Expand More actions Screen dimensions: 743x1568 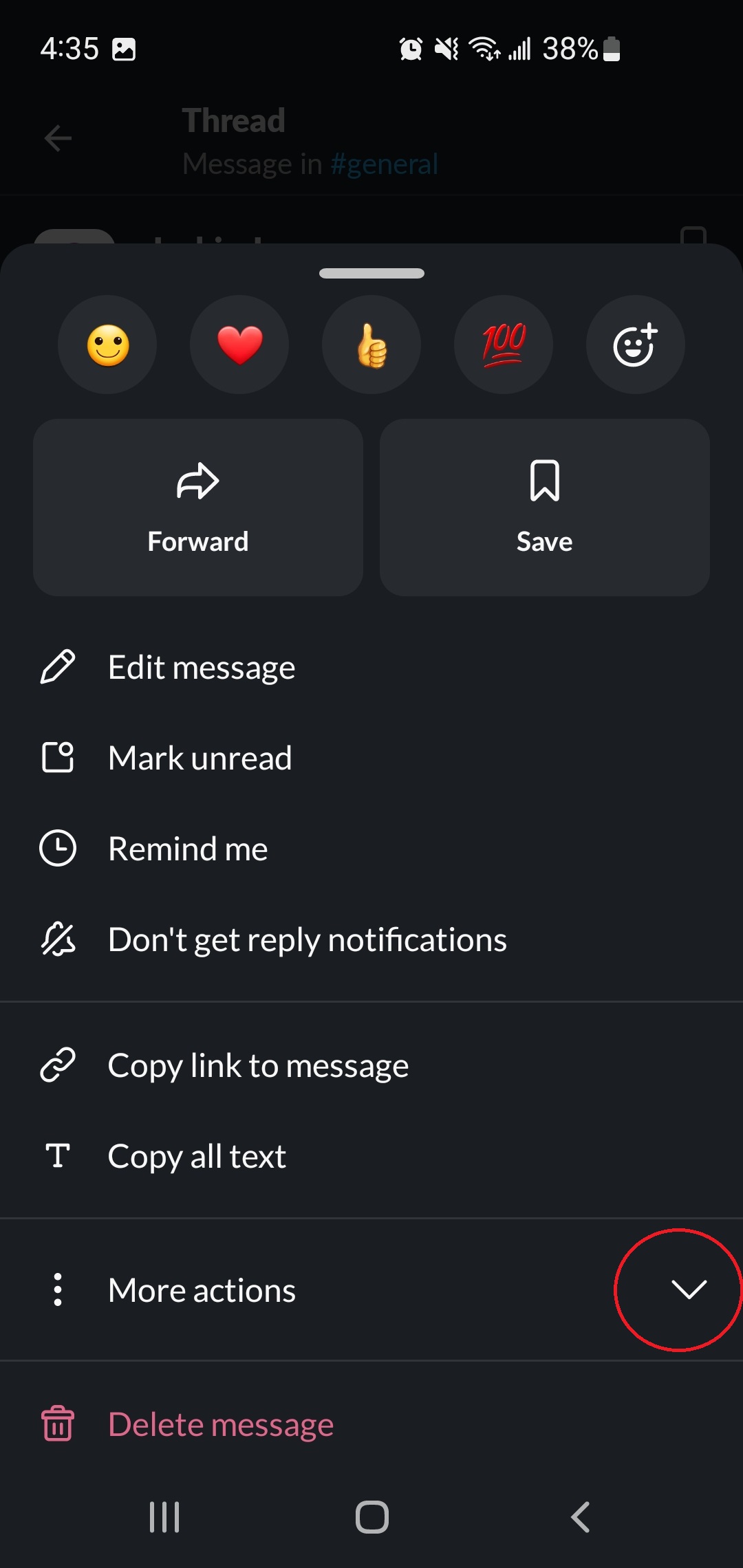point(688,1290)
